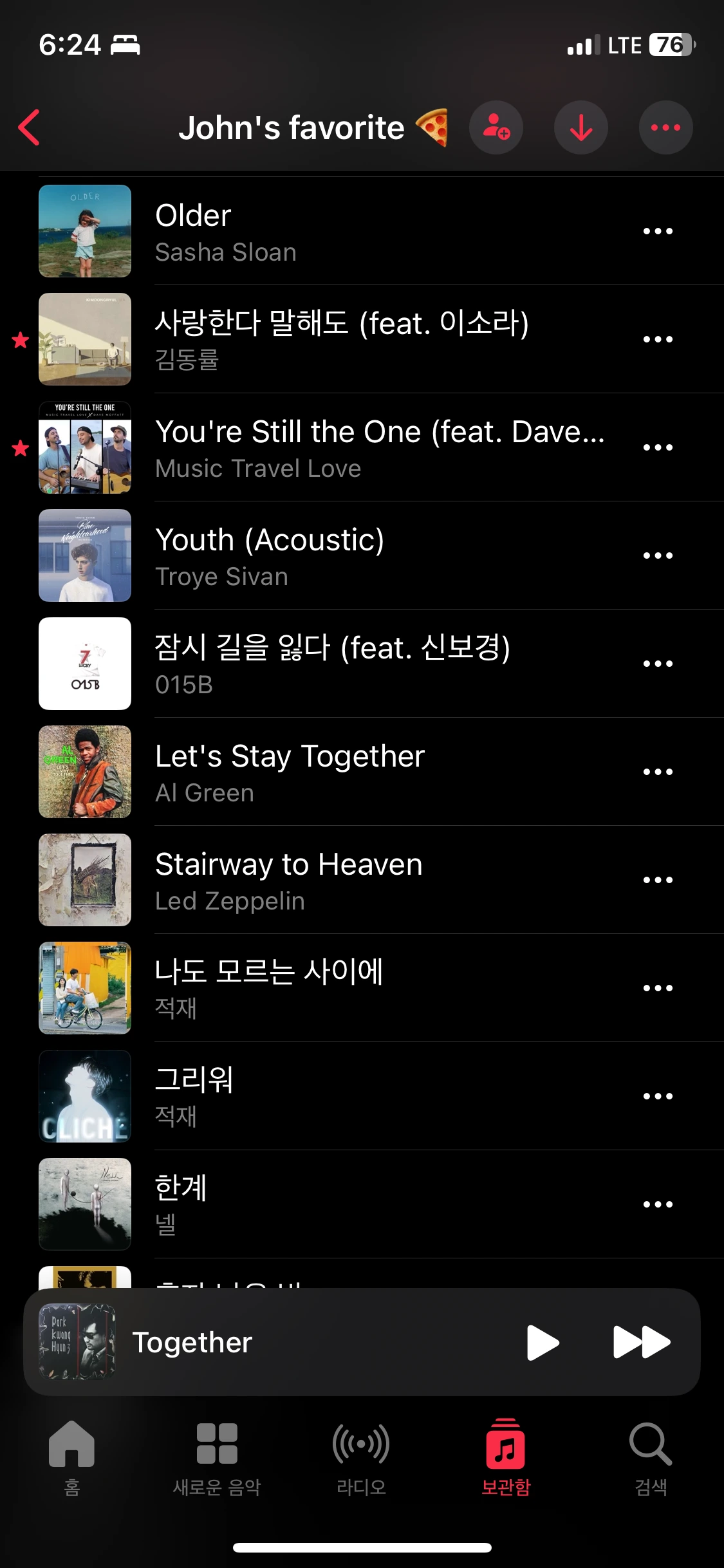Open the playlist overflow menu in header
Image resolution: width=724 pixels, height=1568 pixels.
point(665,127)
